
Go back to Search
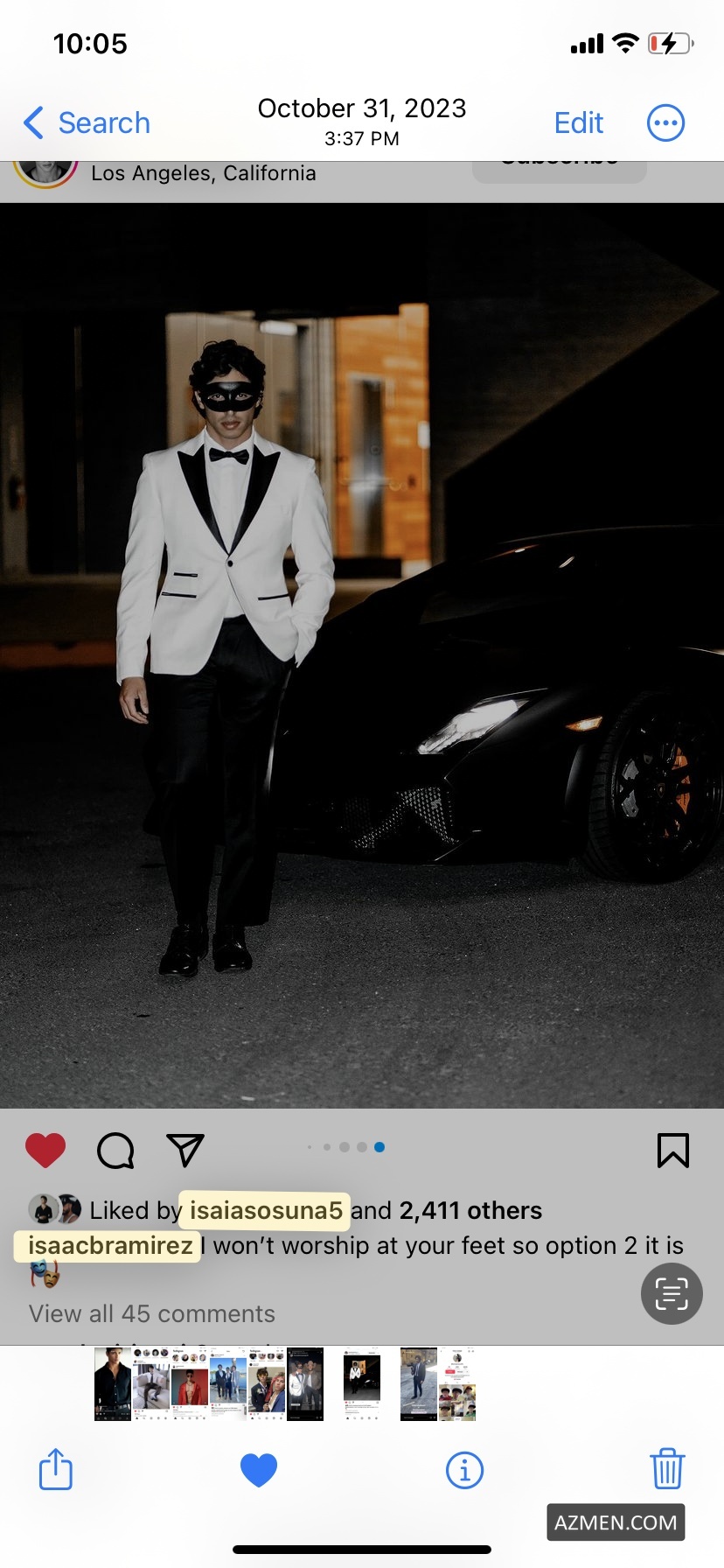tap(87, 123)
